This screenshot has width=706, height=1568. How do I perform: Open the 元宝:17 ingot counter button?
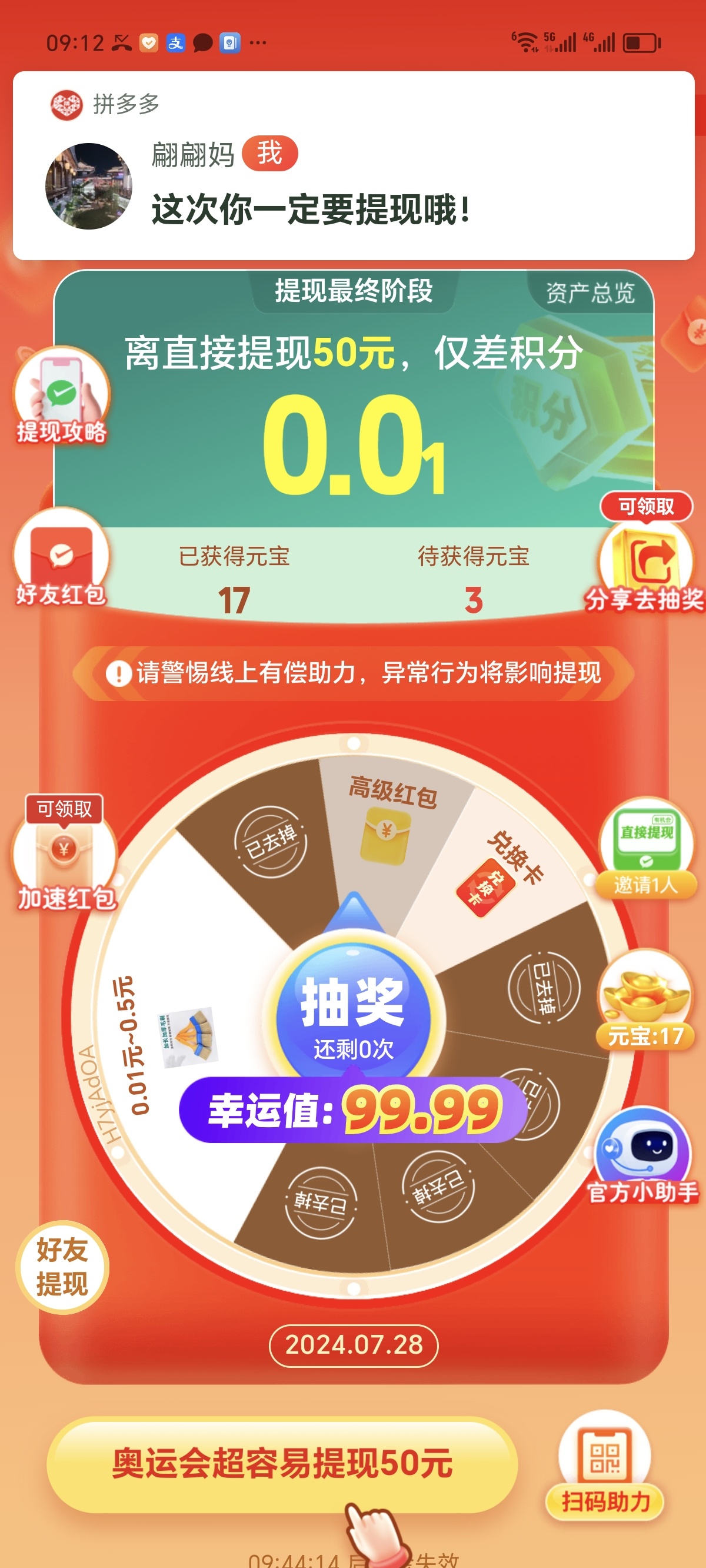coord(645,999)
